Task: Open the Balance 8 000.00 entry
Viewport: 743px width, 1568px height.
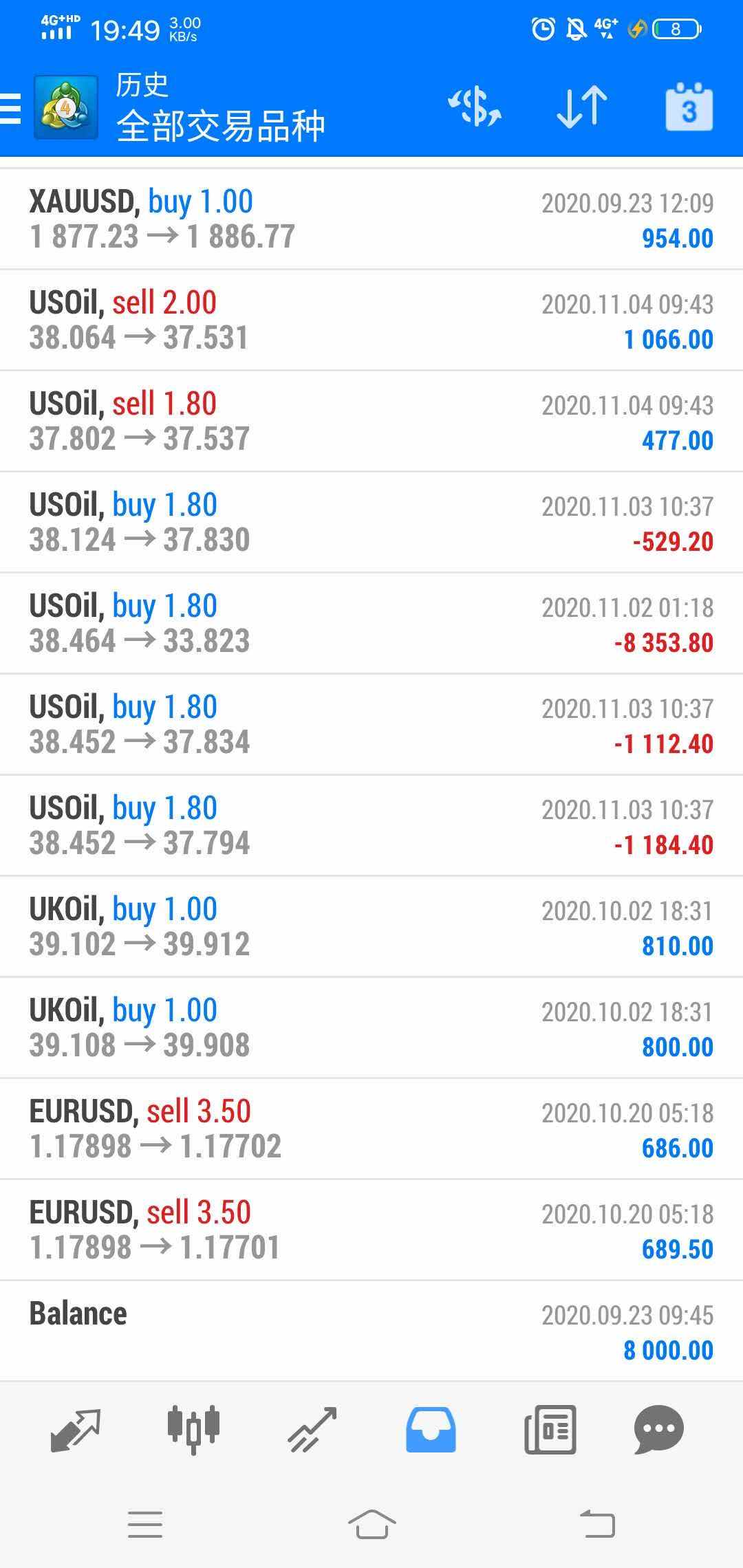Action: [x=371, y=1331]
